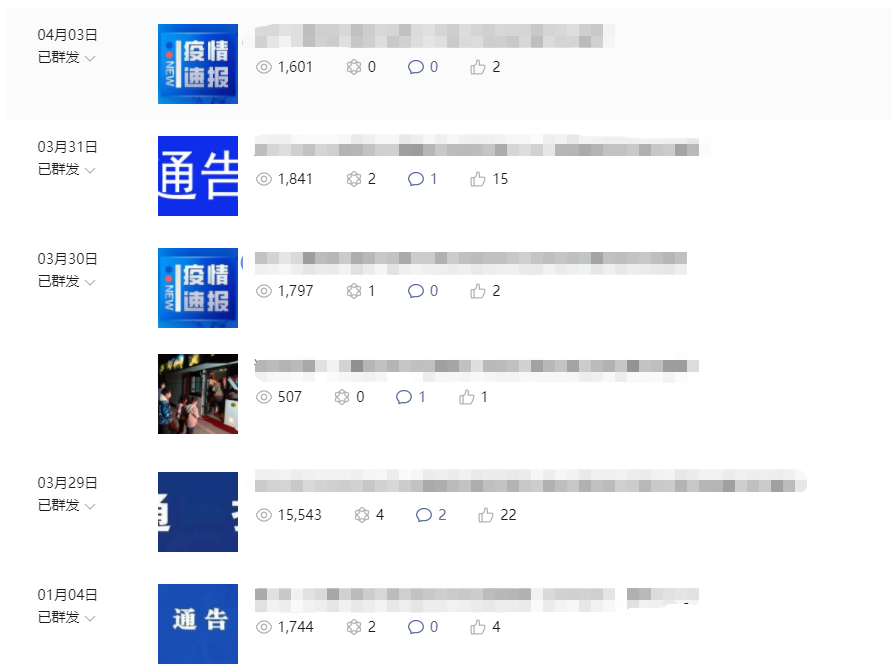View comments on the 1,601-view article
Viewport: 892px width, 665px height.
pyautogui.click(x=422, y=67)
